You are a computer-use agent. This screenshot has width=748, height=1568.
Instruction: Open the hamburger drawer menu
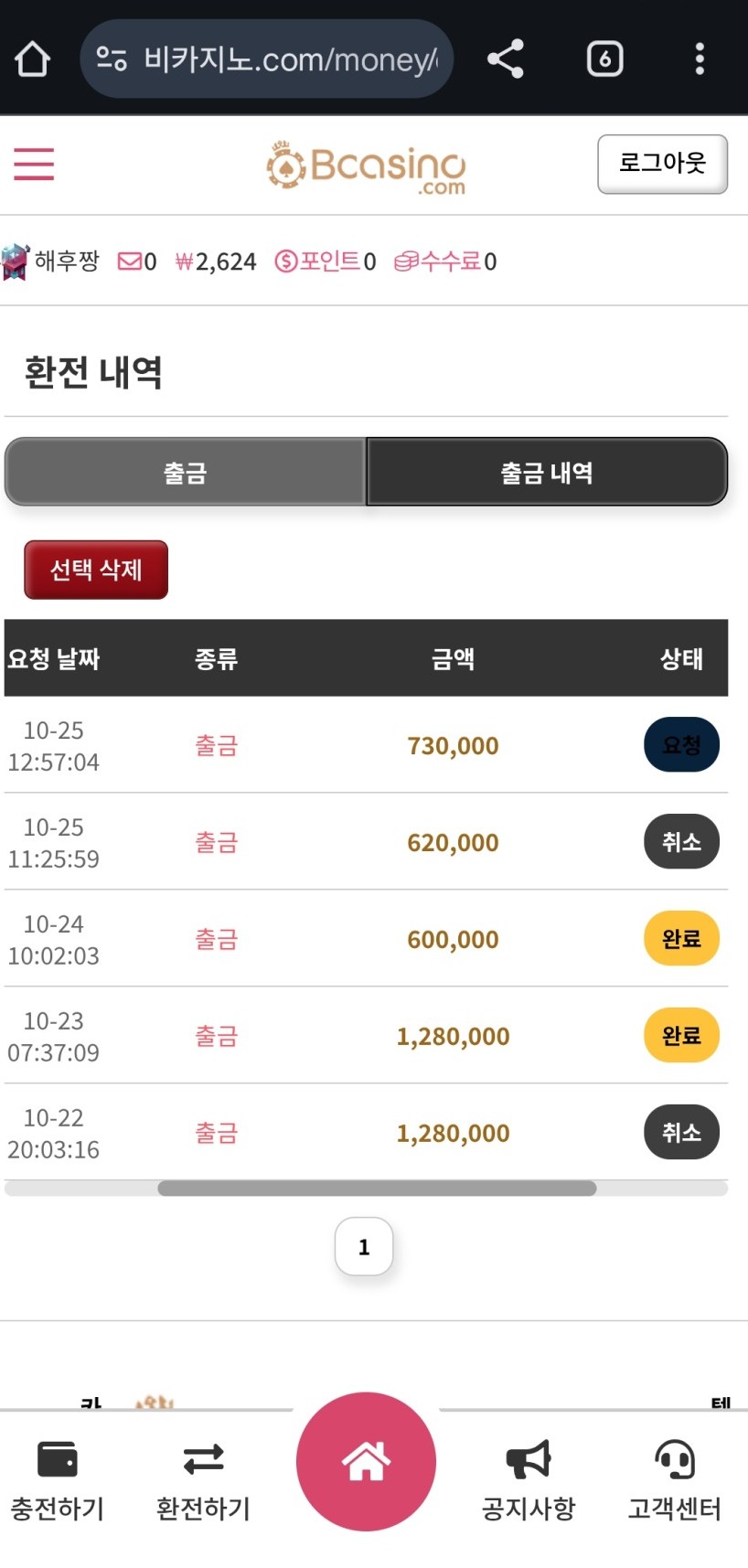click(x=34, y=165)
